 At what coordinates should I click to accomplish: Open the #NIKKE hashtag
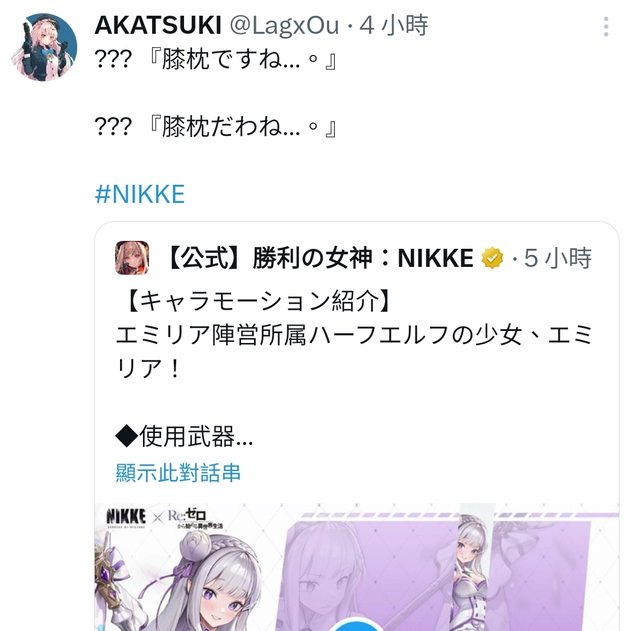pyautogui.click(x=140, y=194)
